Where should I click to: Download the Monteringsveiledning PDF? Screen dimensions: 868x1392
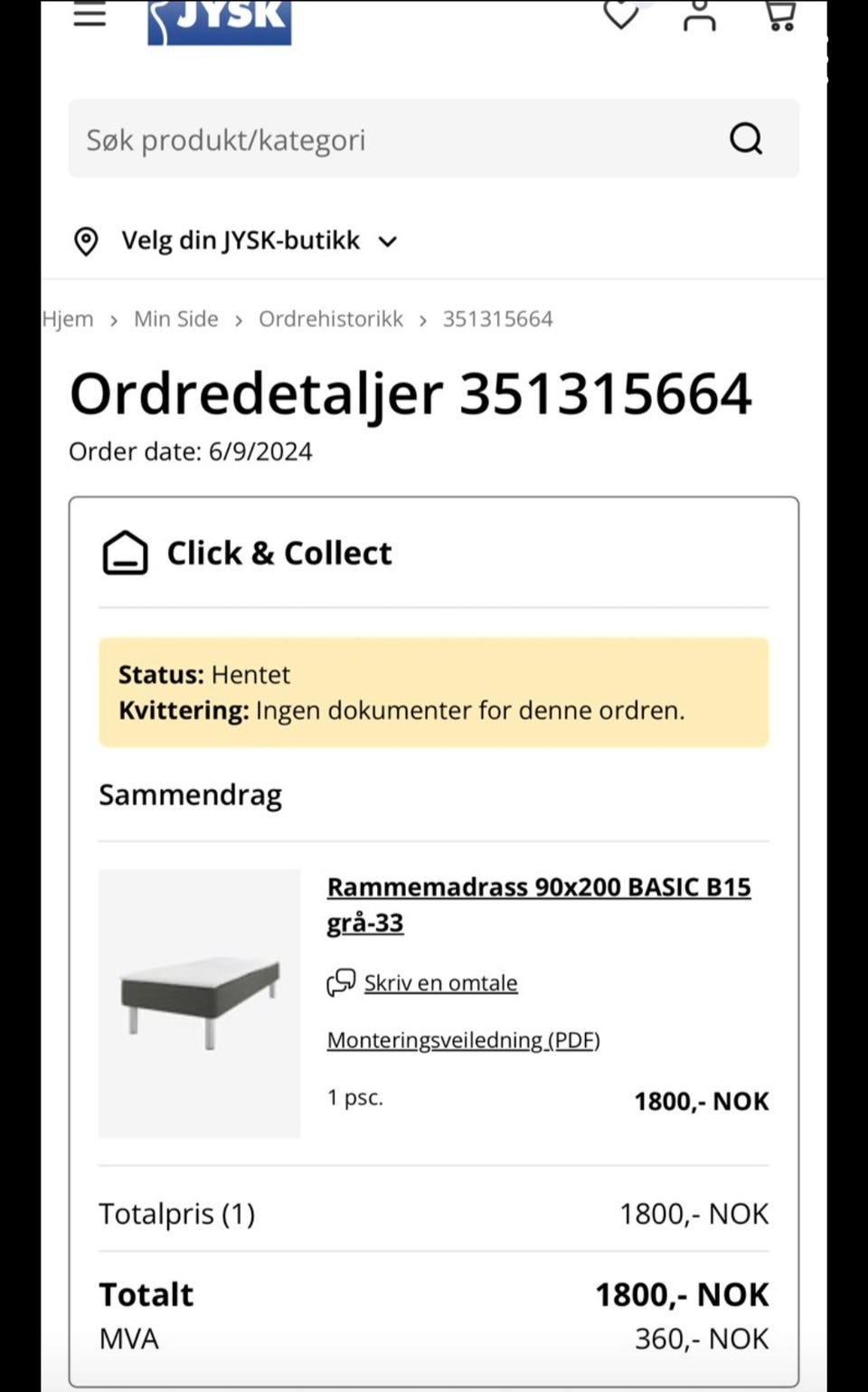tap(464, 1040)
